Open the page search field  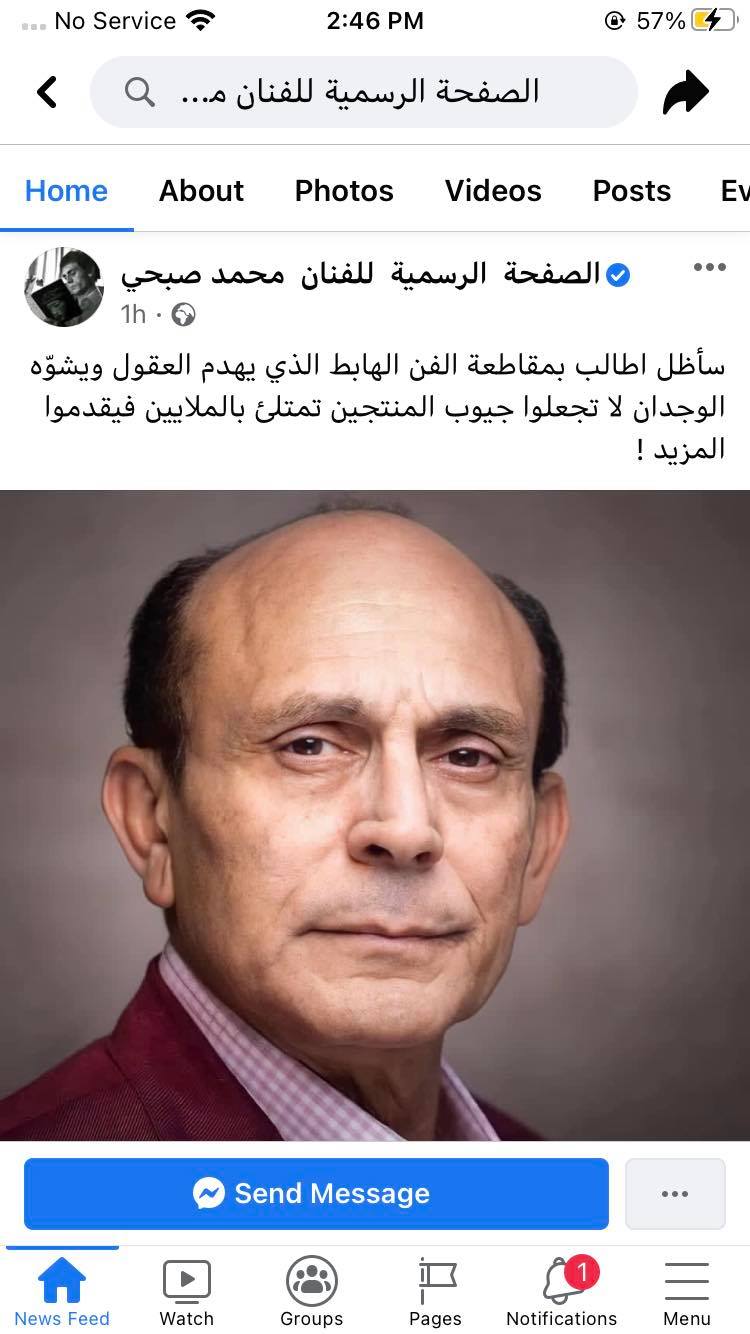(x=363, y=92)
